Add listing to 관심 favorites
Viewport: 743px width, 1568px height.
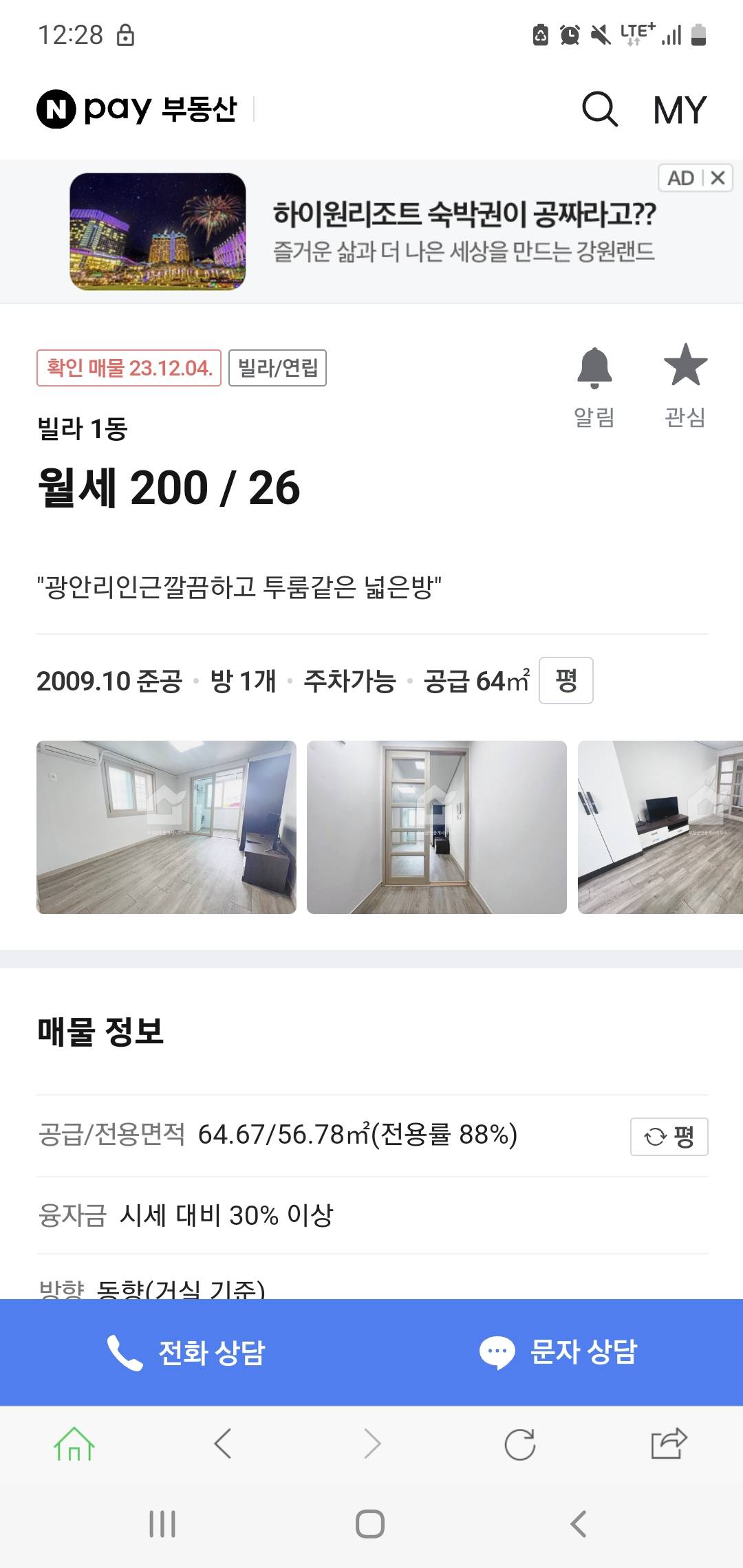click(x=685, y=386)
